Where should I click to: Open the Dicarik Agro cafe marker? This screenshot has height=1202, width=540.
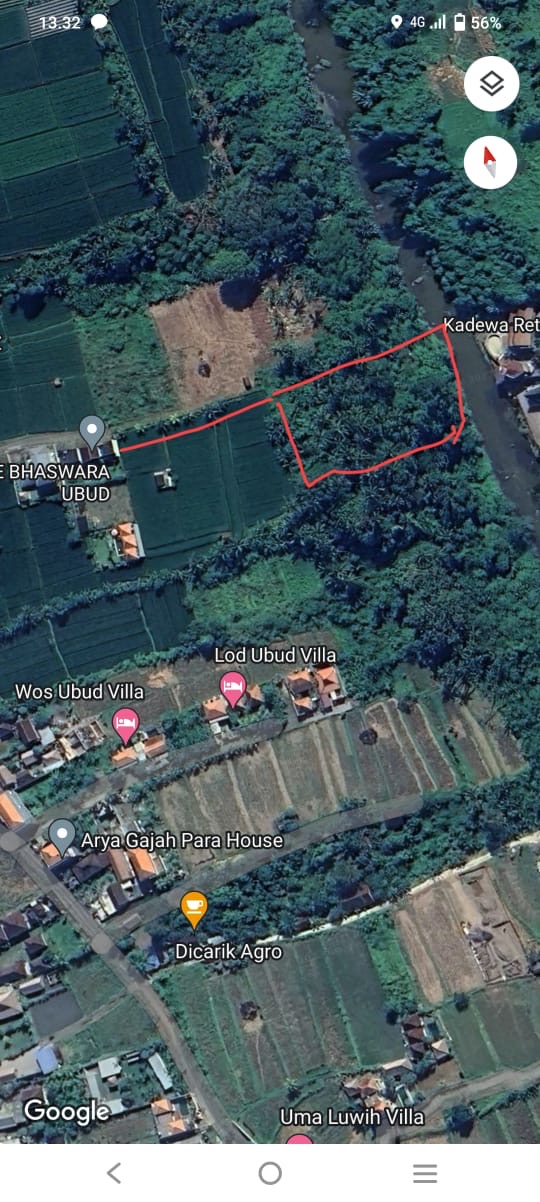pos(194,910)
